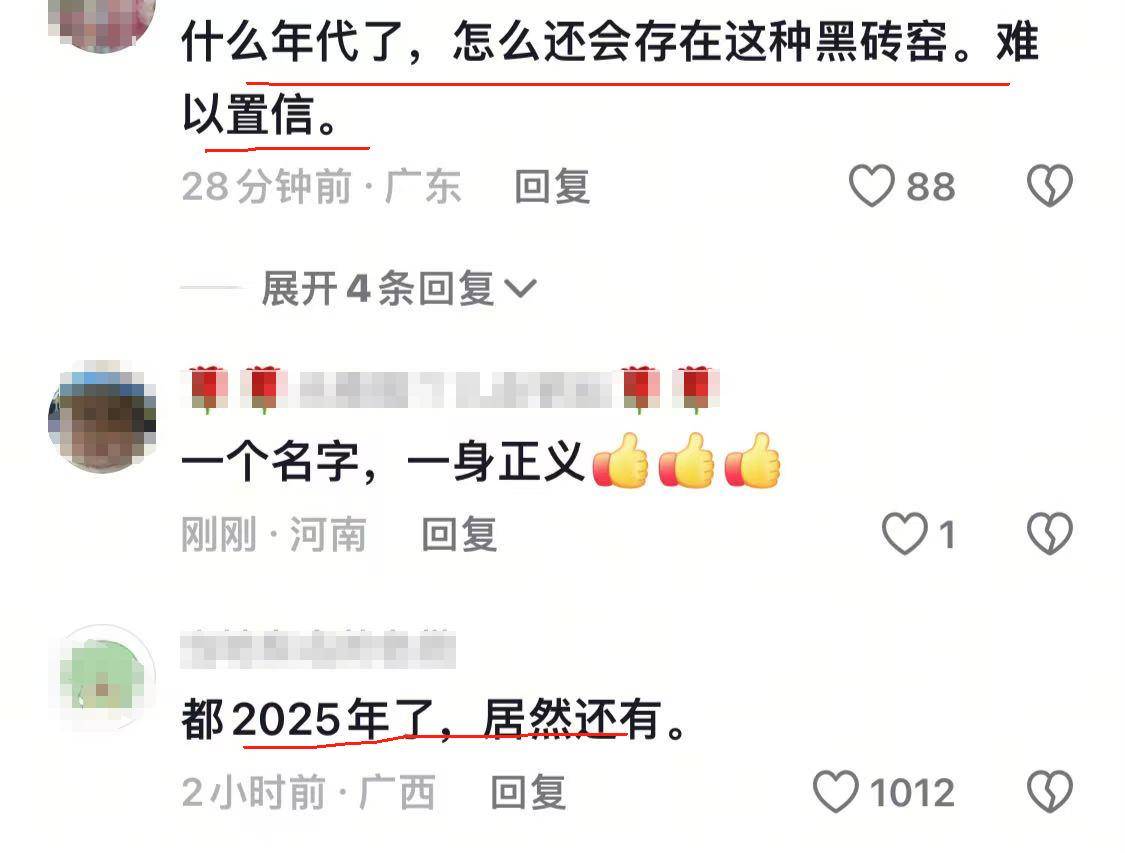Like the 一个名字，一身正义 comment
The height and width of the screenshot is (853, 1125).
904,535
